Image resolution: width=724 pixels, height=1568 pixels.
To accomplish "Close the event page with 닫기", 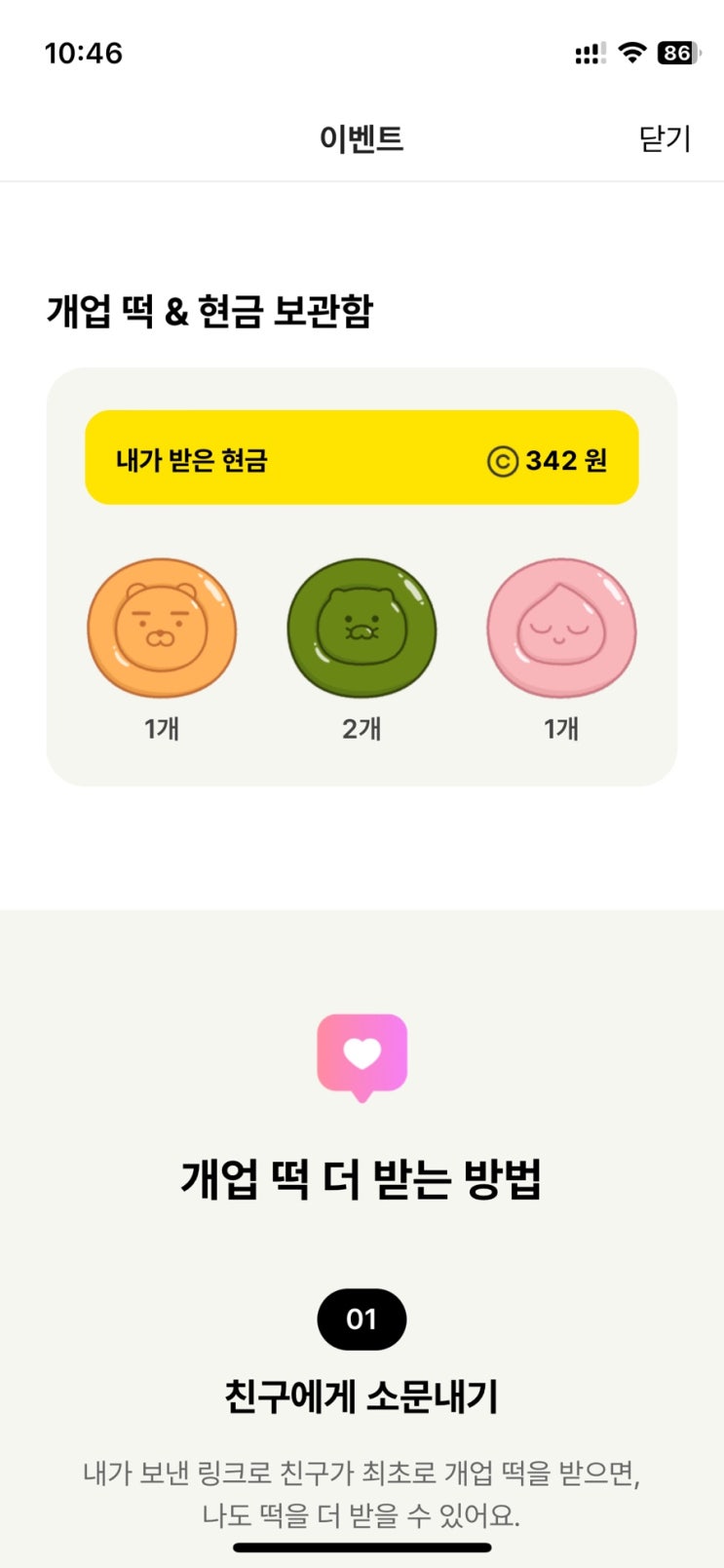I will click(665, 138).
